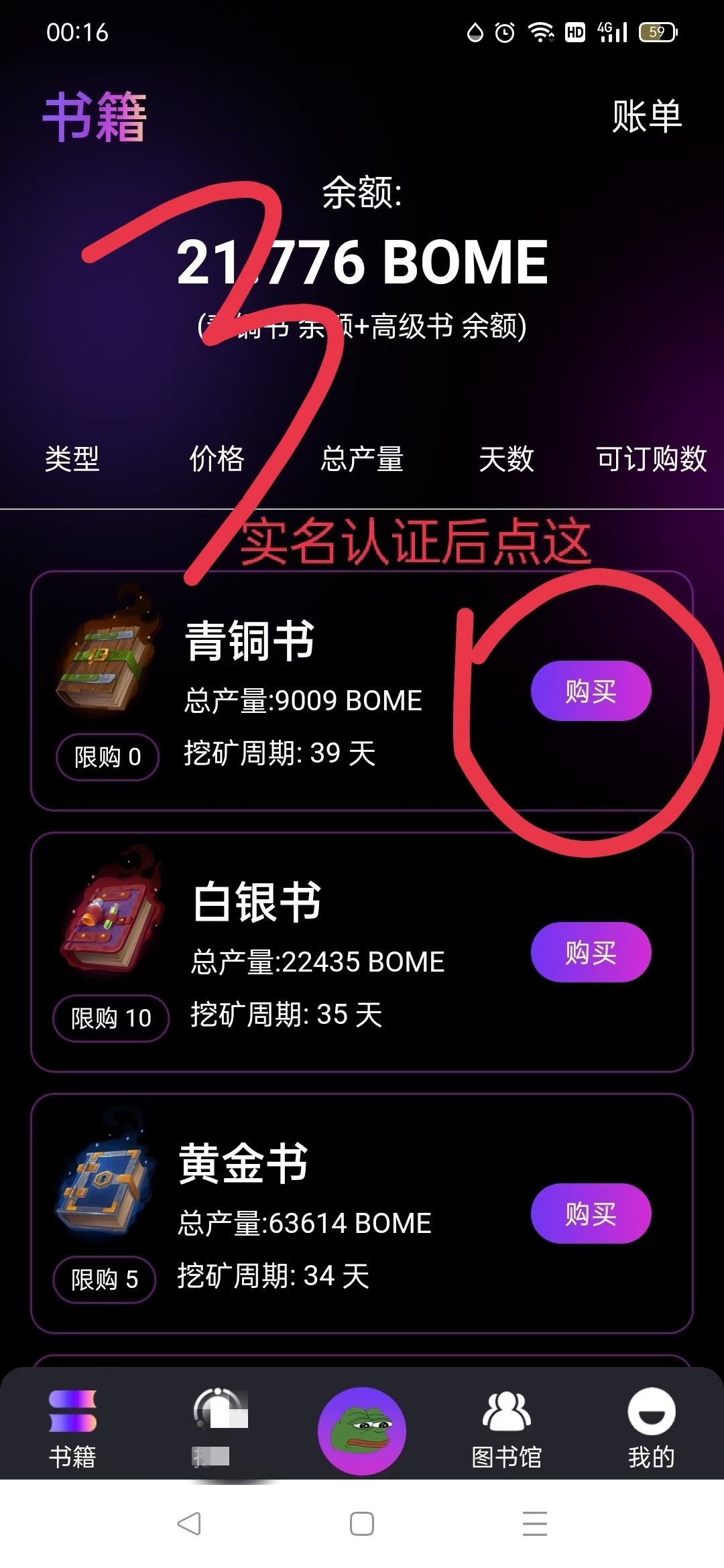Tap the system back button
This screenshot has height=1568, width=724.
[x=189, y=1524]
